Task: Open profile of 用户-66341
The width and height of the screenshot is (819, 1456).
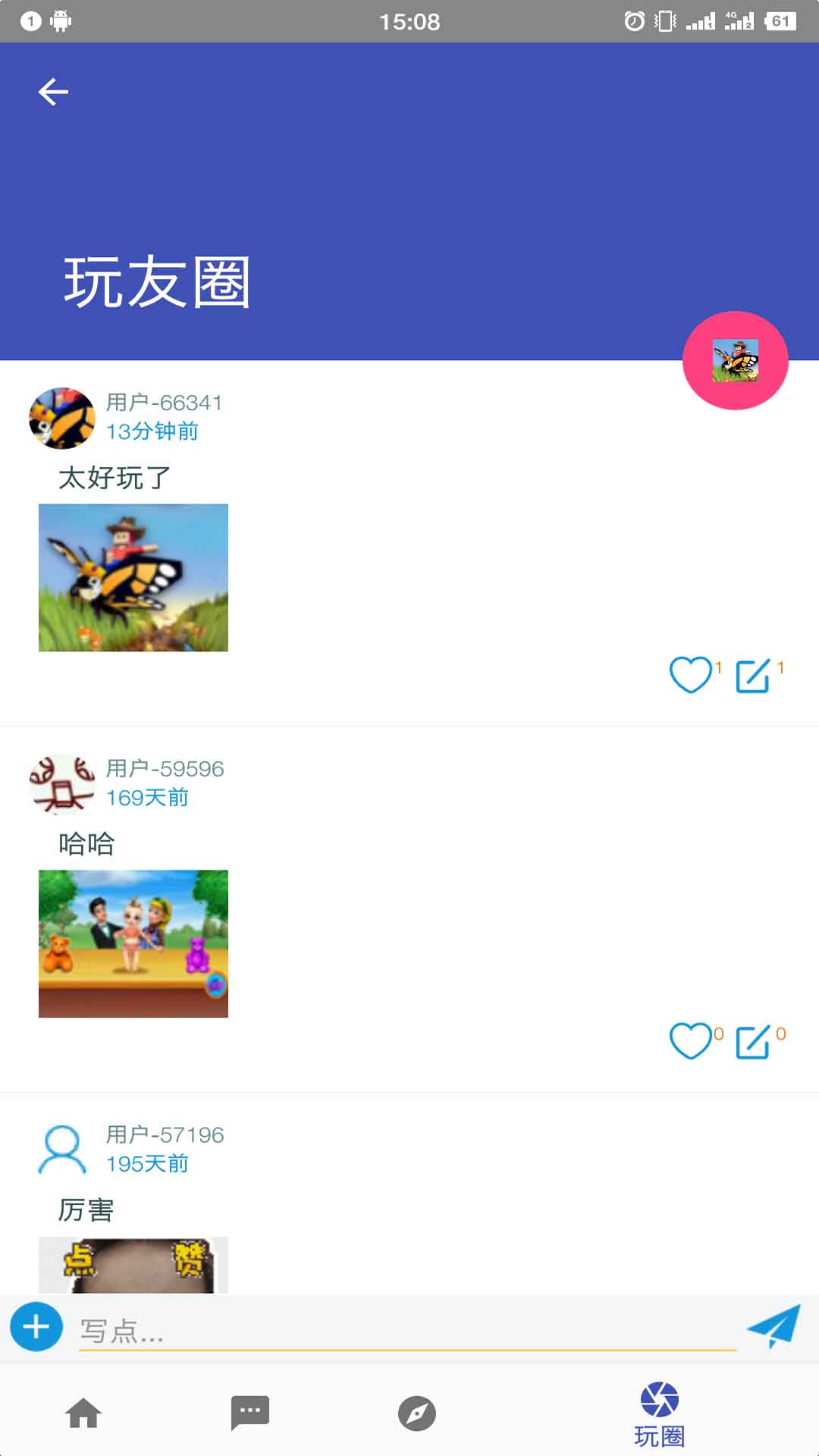Action: point(163,403)
